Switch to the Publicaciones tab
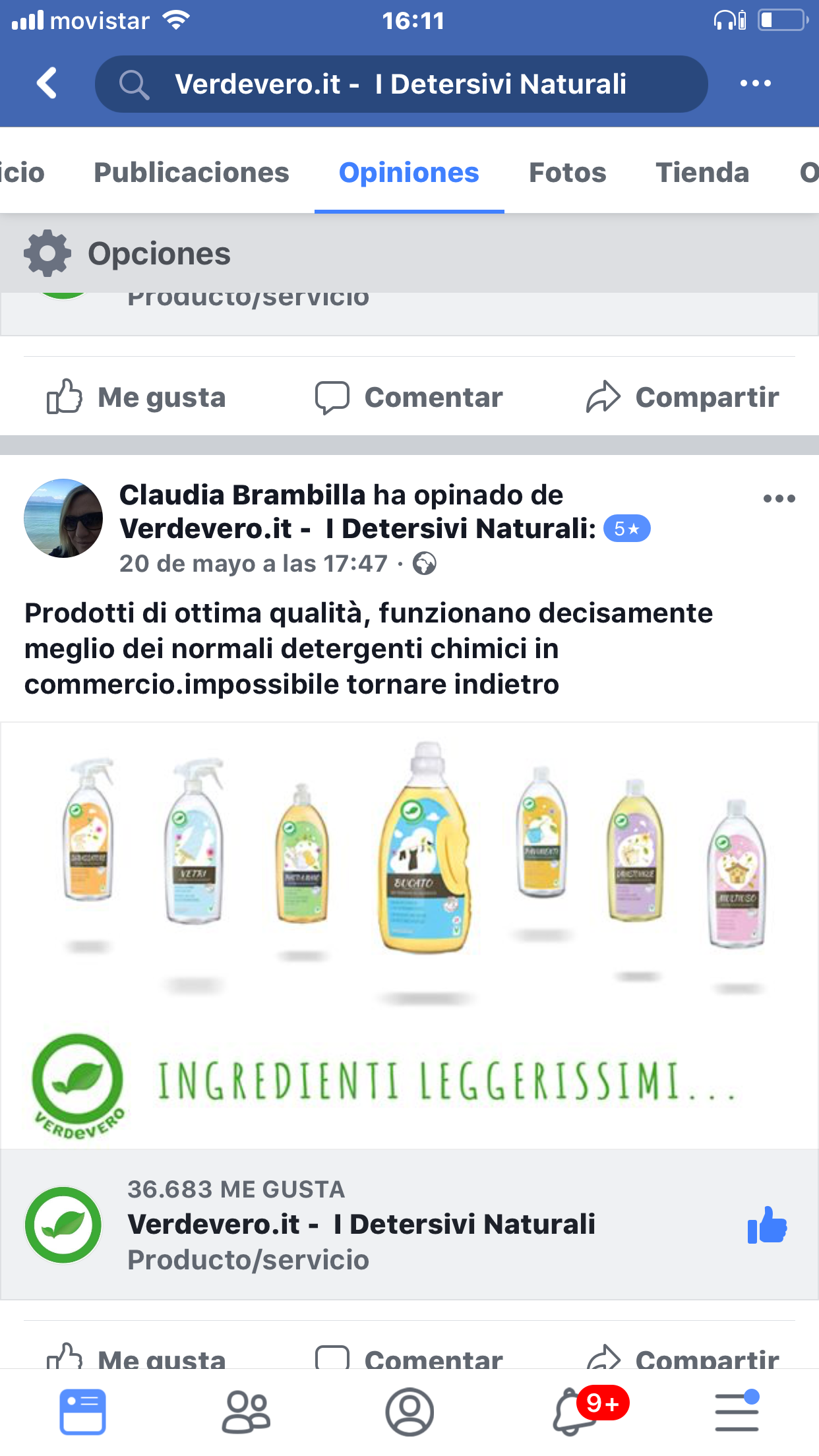 click(191, 173)
